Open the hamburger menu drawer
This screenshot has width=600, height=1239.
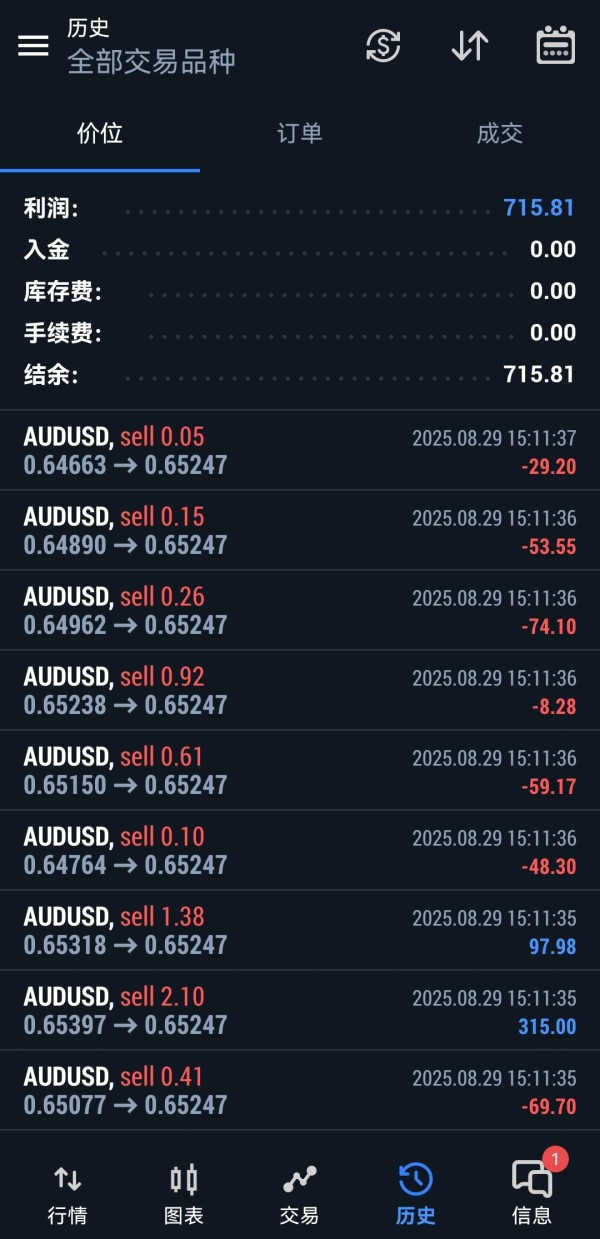click(x=33, y=46)
